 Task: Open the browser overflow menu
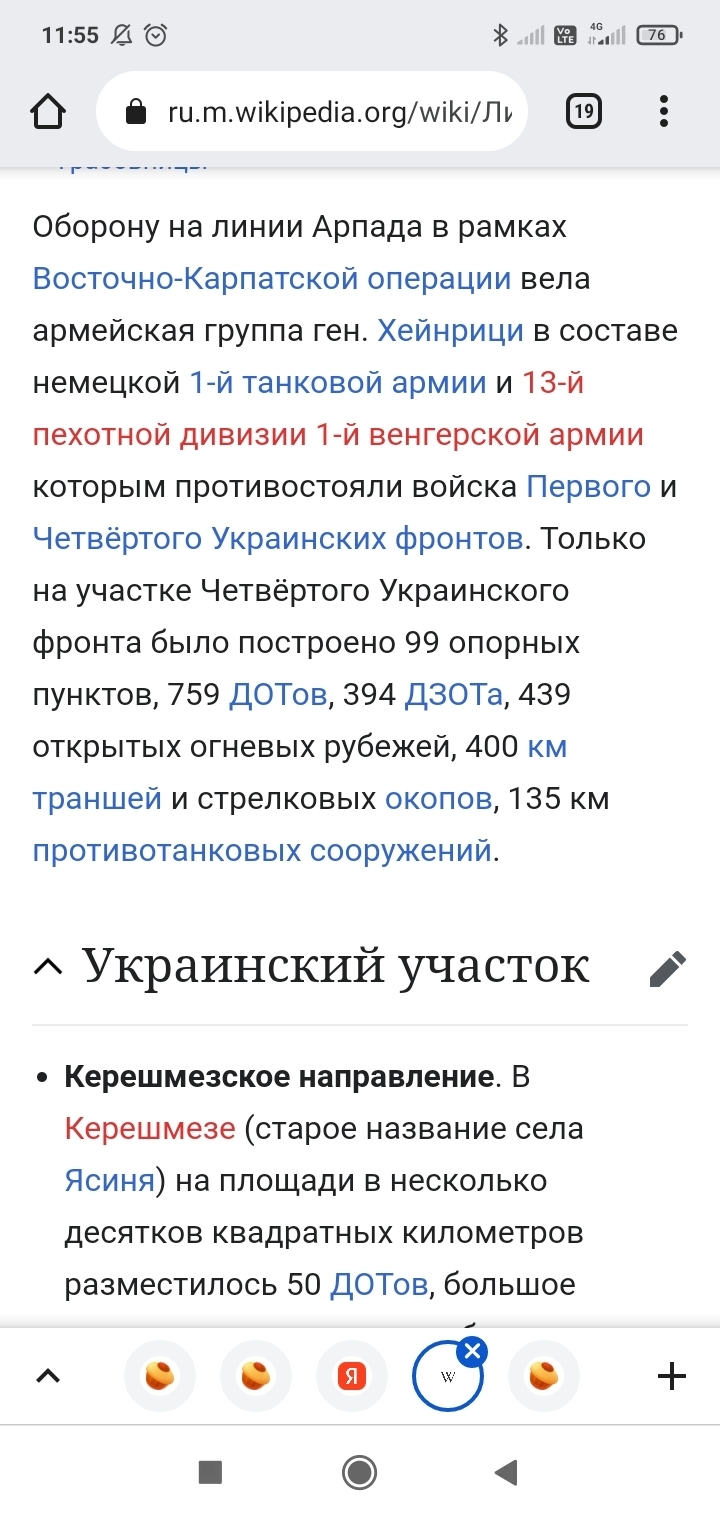coord(664,111)
